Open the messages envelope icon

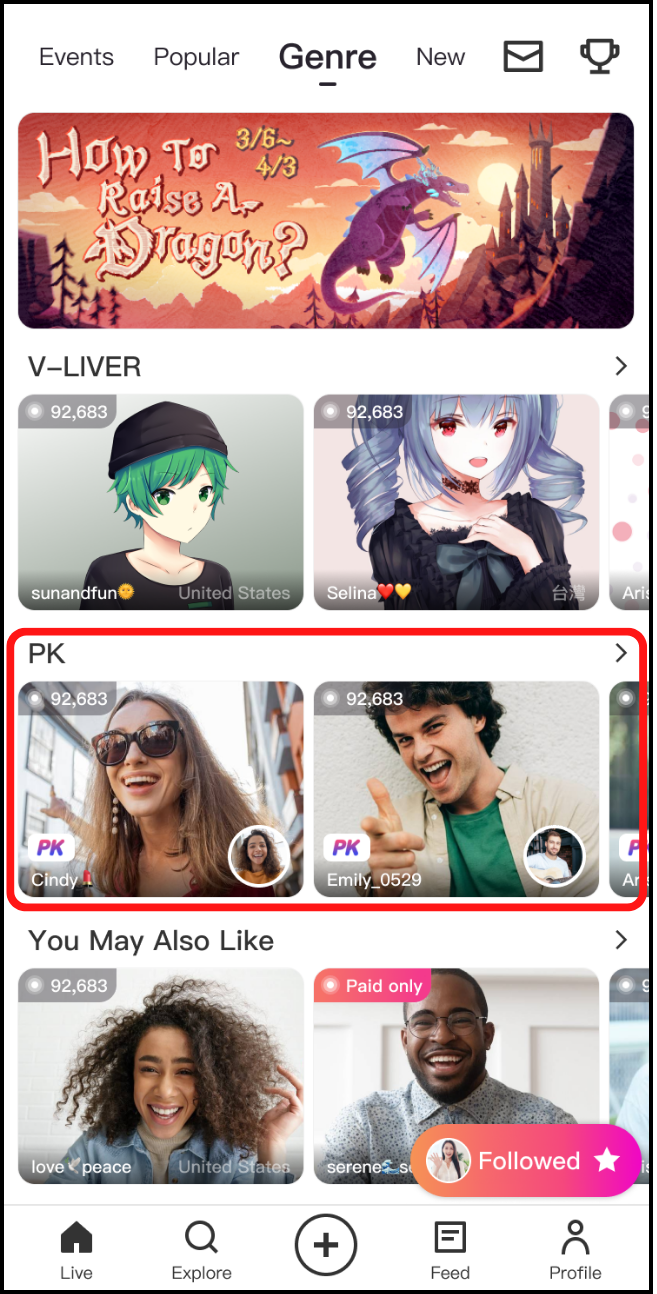pyautogui.click(x=523, y=57)
